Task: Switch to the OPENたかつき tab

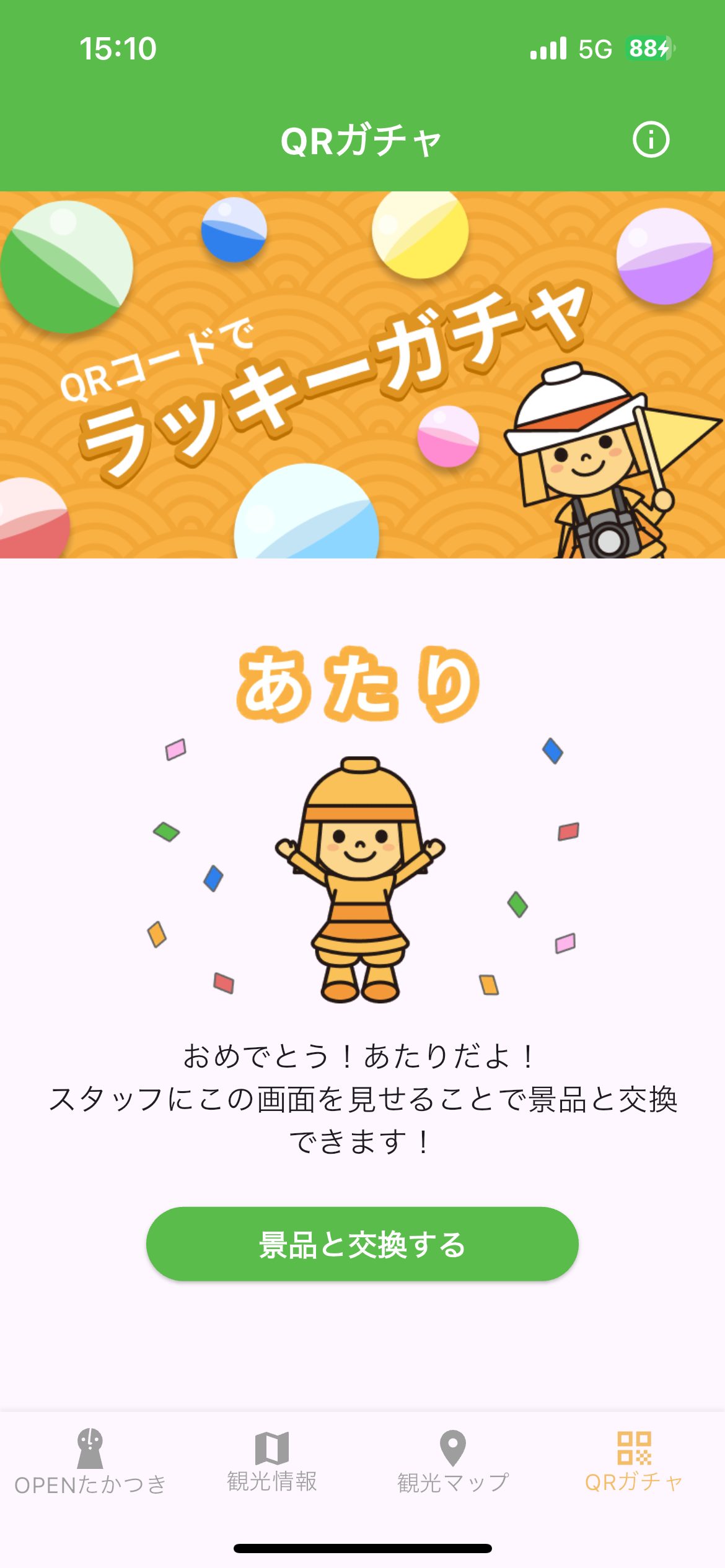Action: [90, 1461]
